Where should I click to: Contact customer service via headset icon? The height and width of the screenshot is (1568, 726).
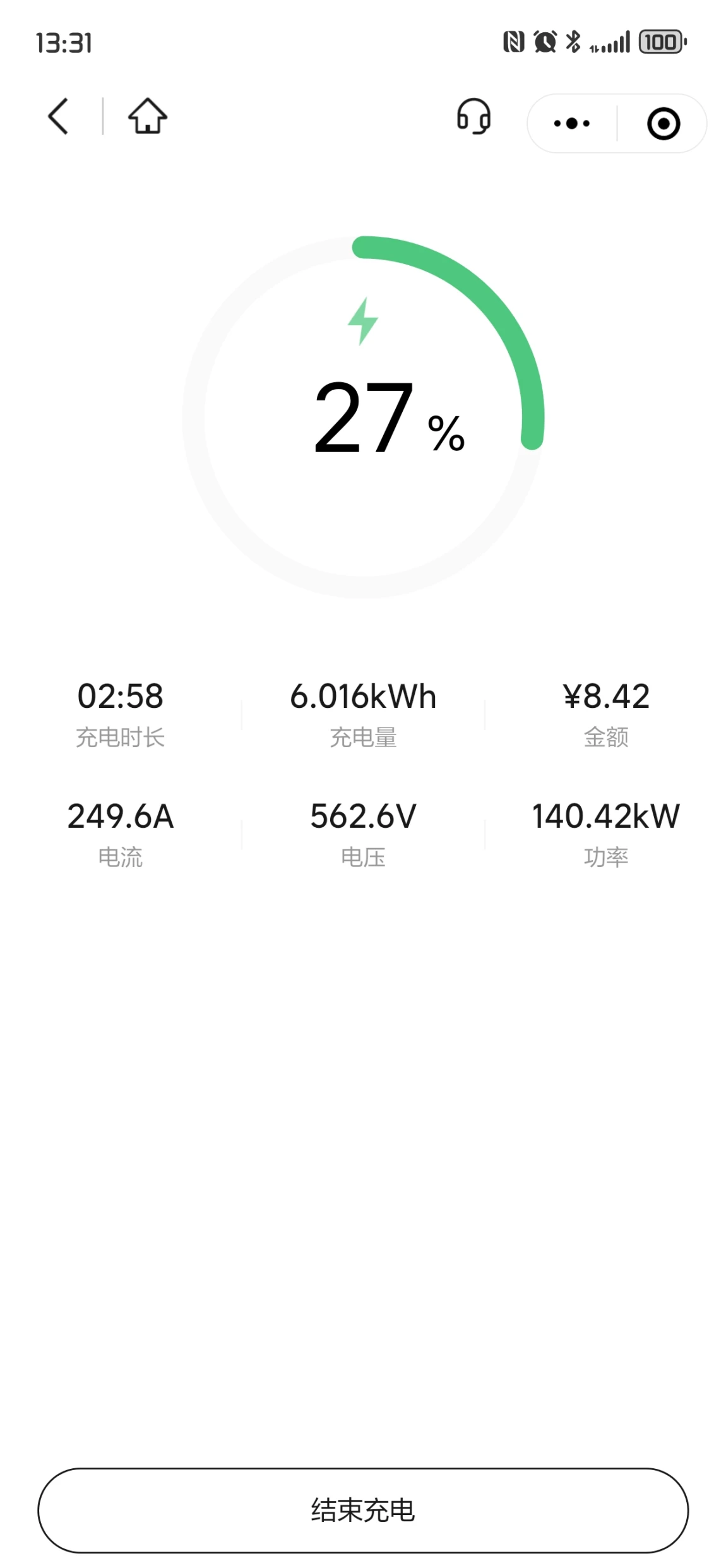point(473,116)
